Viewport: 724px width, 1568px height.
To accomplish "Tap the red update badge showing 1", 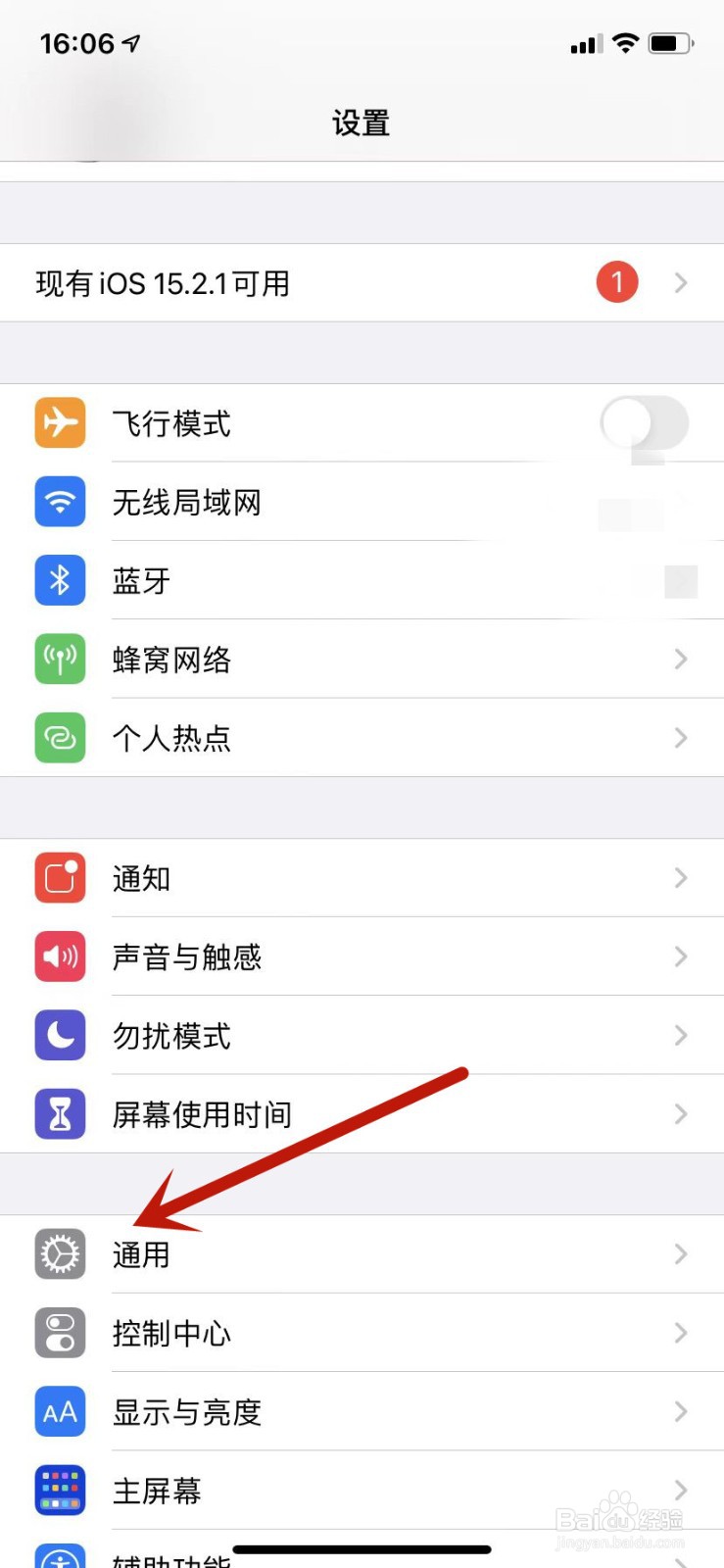I will (616, 282).
